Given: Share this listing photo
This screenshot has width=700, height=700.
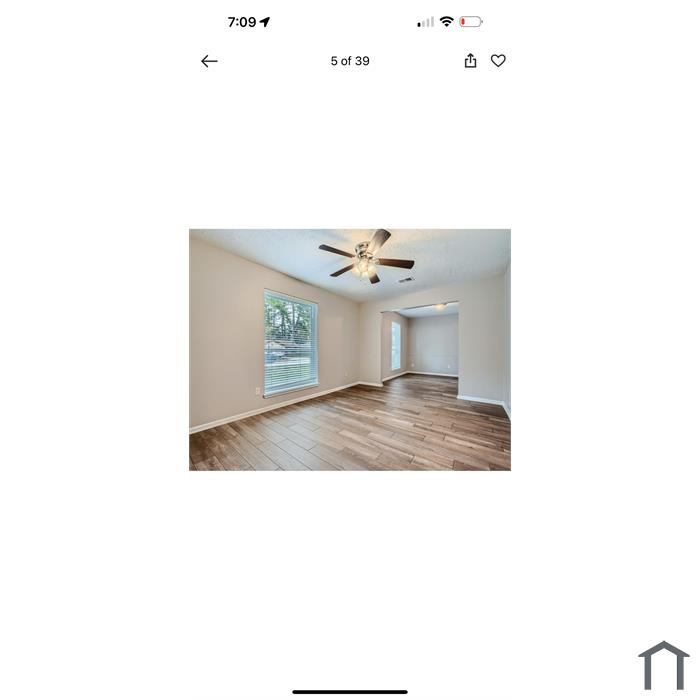Looking at the screenshot, I should tap(470, 61).
